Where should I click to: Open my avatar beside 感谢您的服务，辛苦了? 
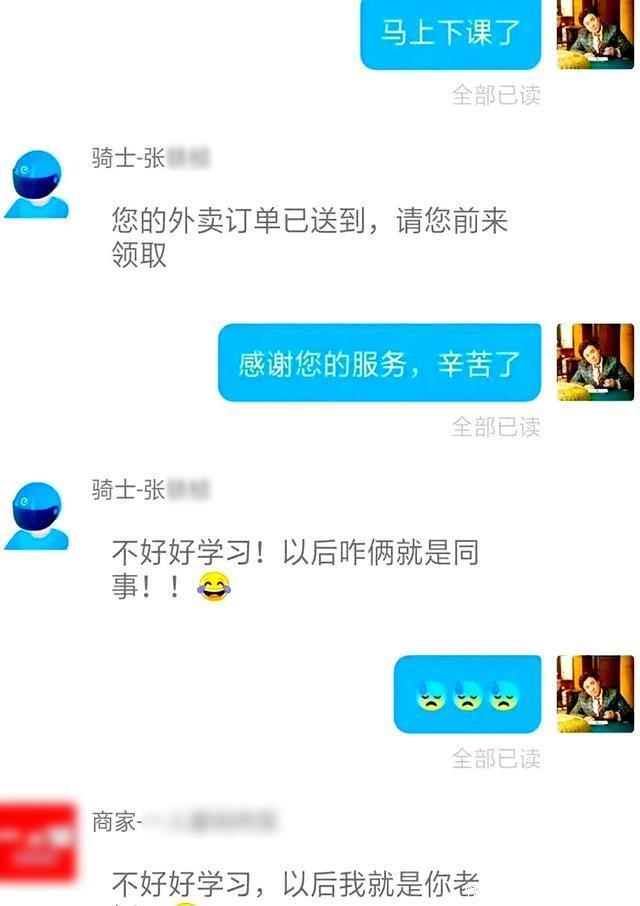point(595,362)
